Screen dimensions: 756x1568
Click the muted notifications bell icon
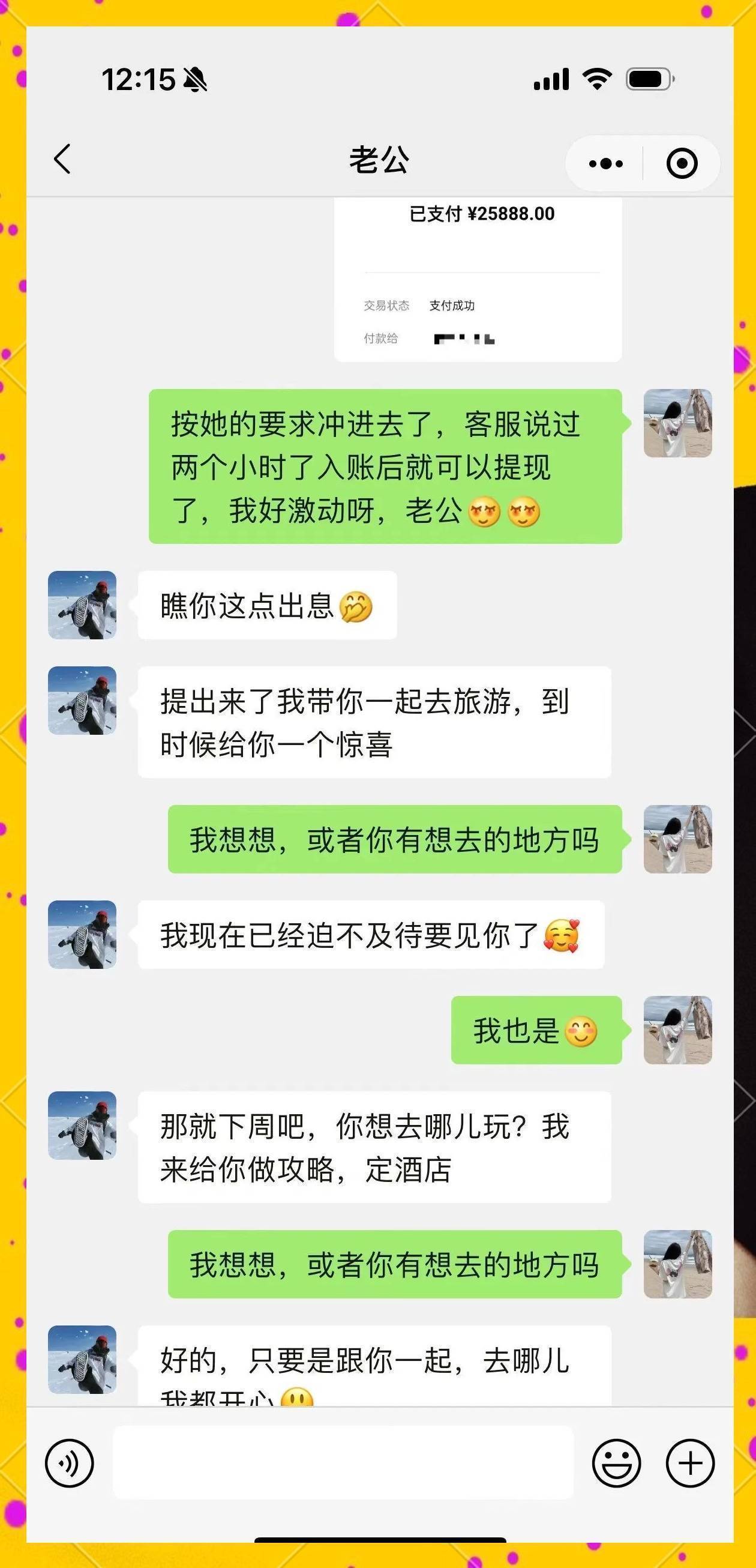pos(193,80)
